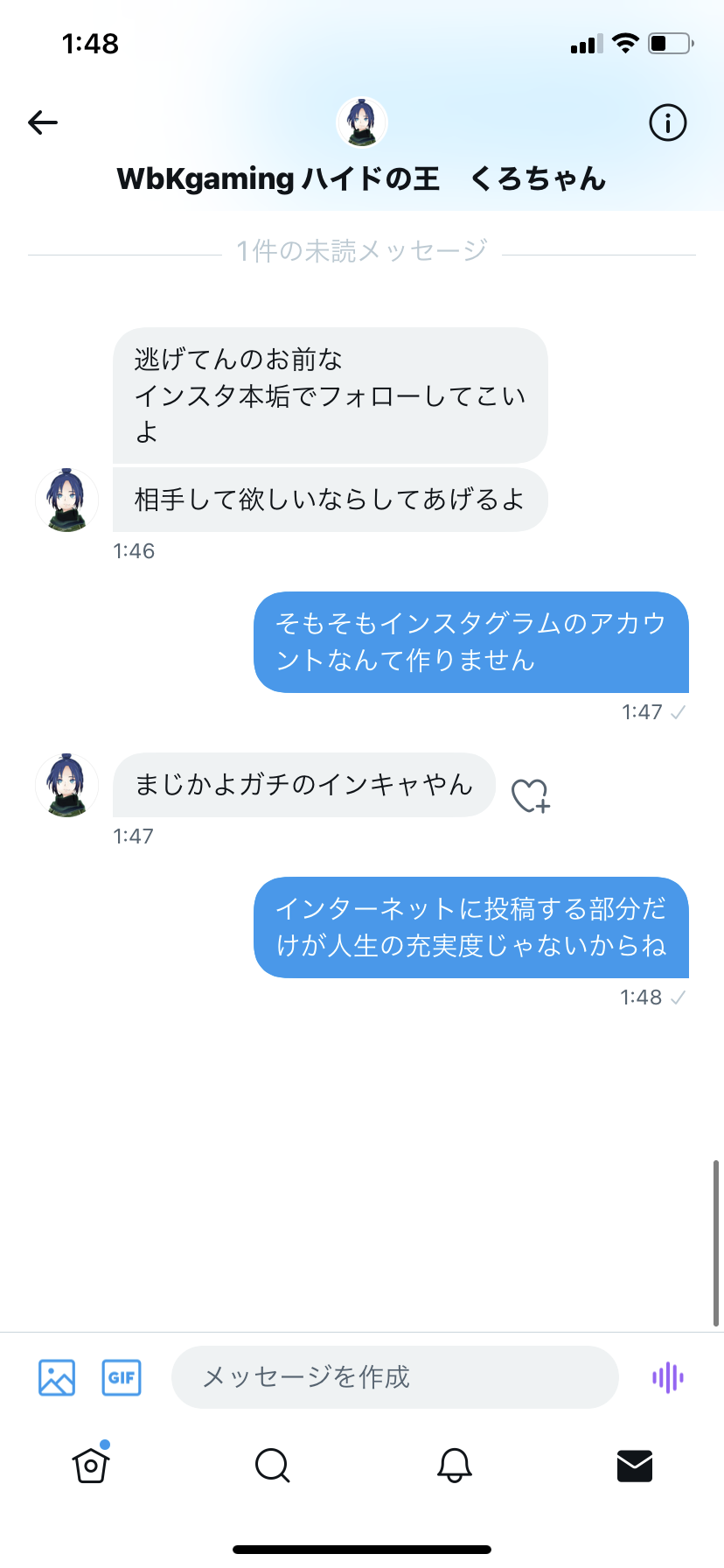Open the profile picture in the header

pos(362,122)
